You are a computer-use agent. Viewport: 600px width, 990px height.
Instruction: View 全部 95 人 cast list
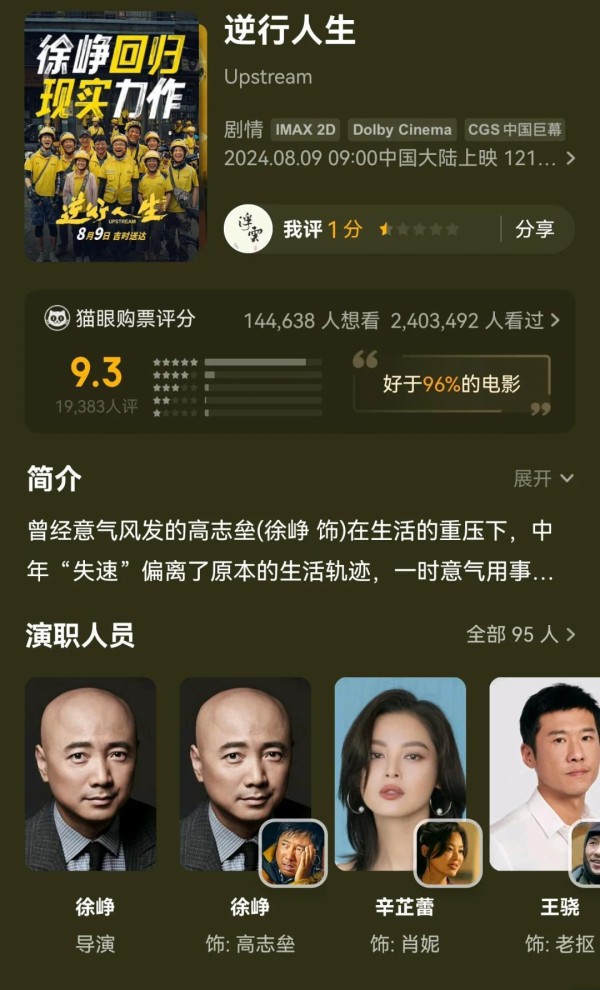click(521, 634)
